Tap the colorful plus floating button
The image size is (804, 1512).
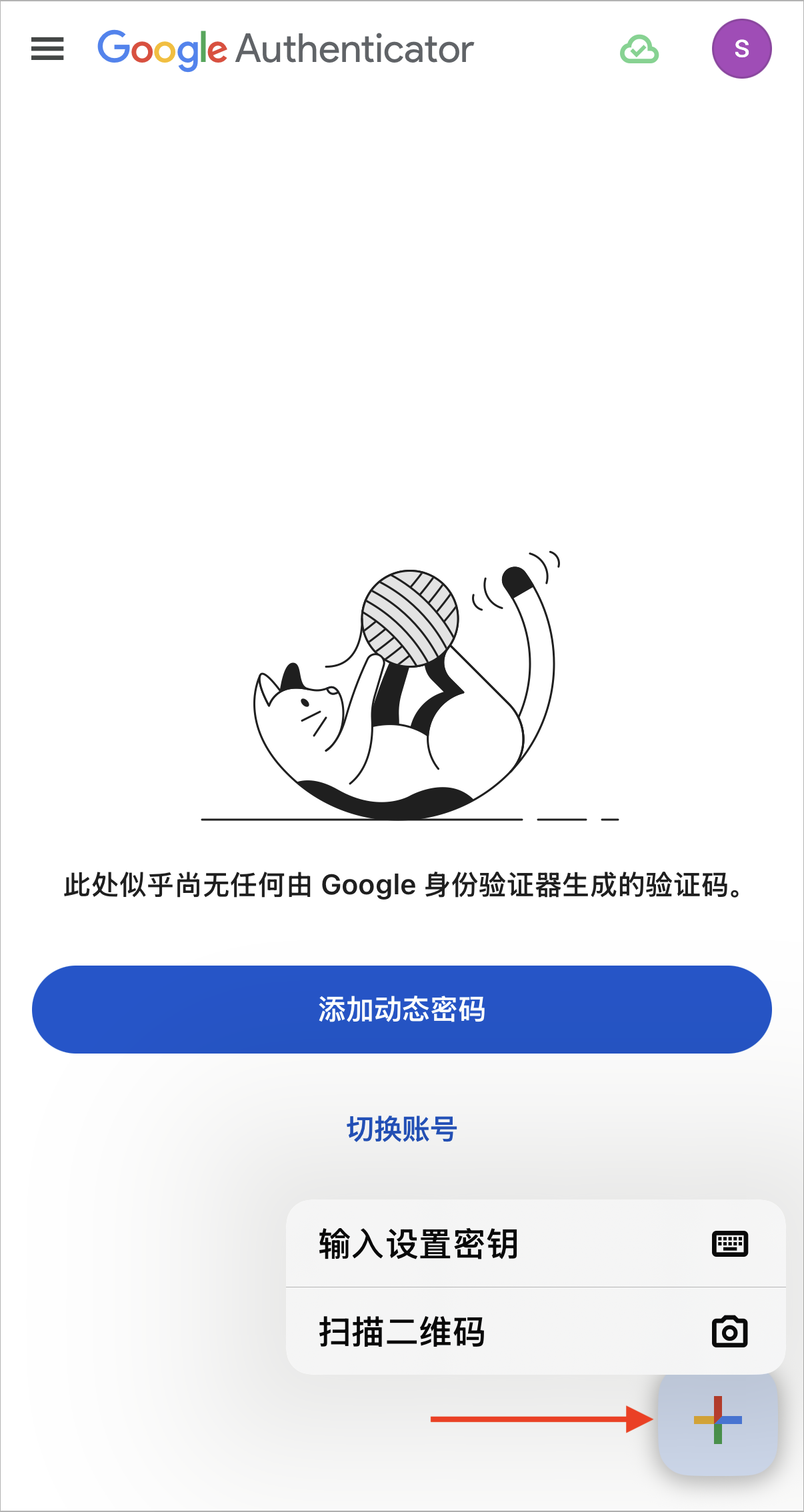718,1419
